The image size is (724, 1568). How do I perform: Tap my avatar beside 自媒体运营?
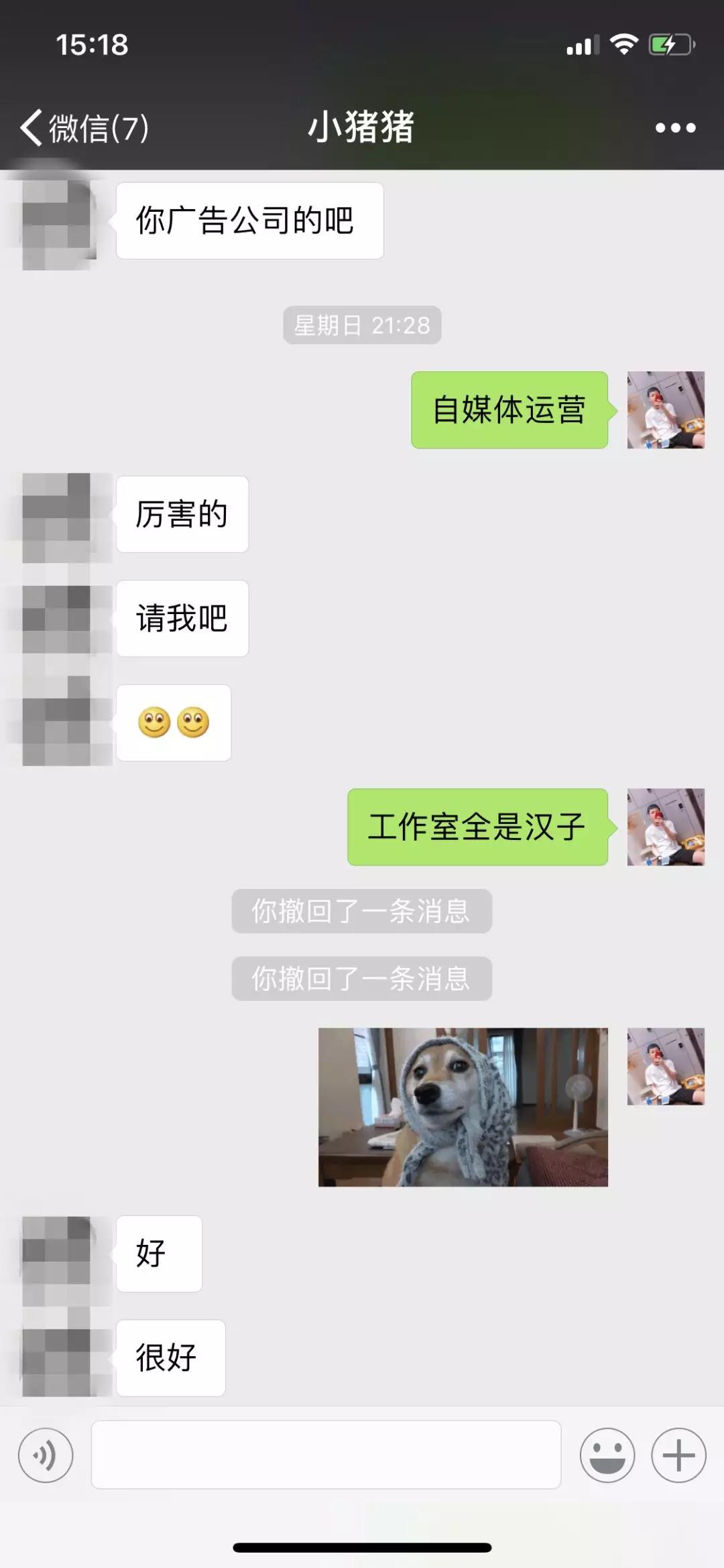(x=665, y=410)
